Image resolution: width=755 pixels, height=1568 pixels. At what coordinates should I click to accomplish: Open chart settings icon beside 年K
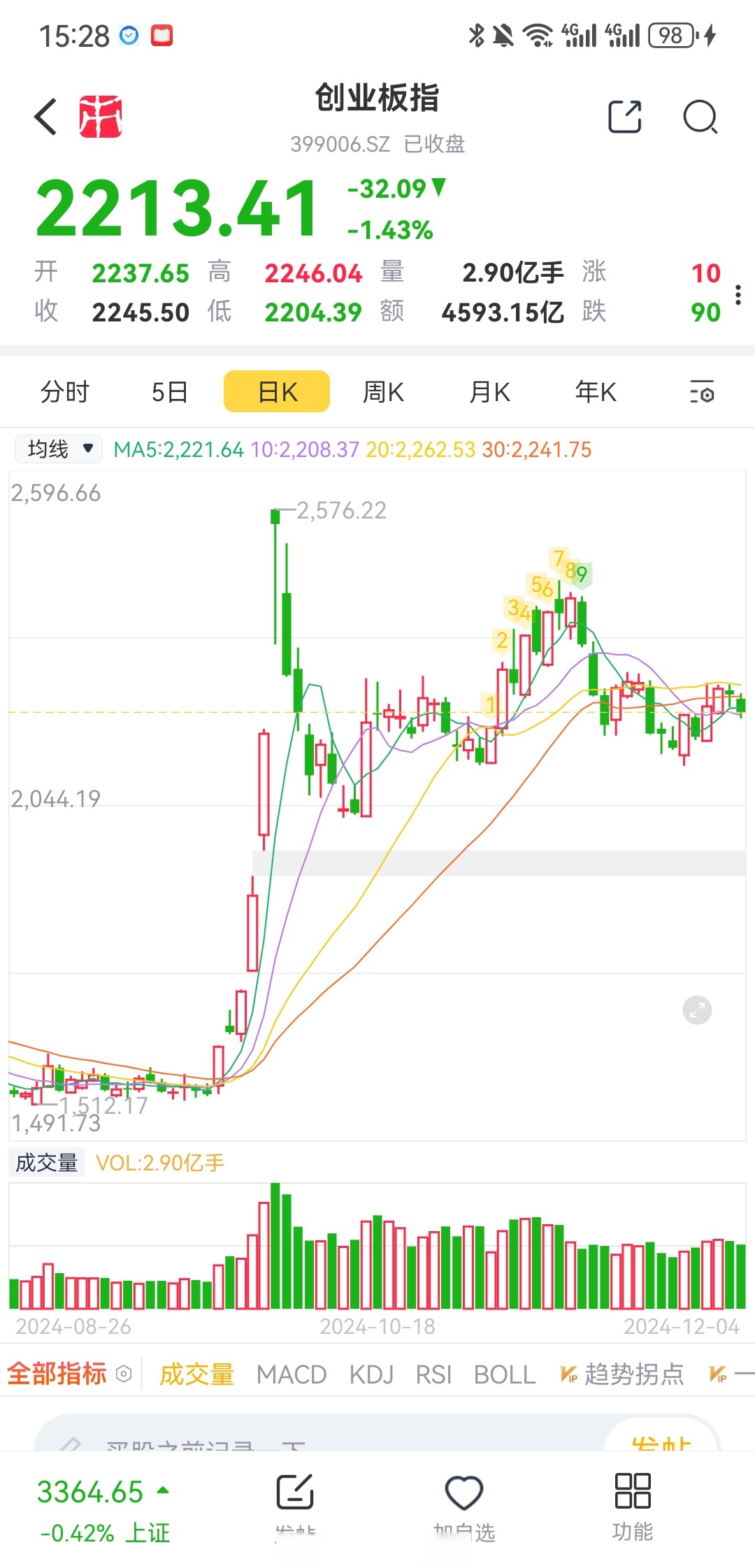point(701,392)
